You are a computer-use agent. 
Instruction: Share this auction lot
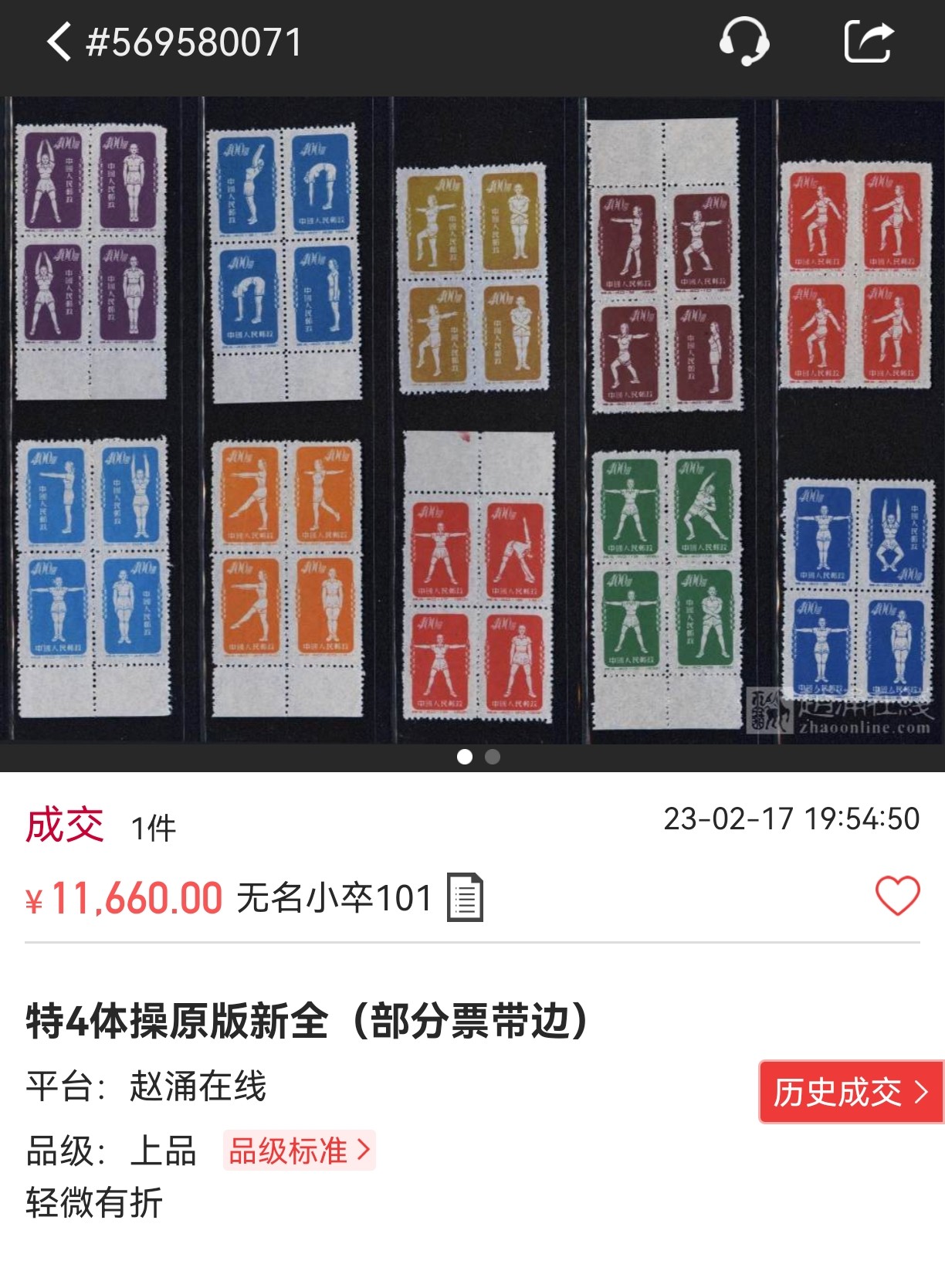pyautogui.click(x=869, y=42)
